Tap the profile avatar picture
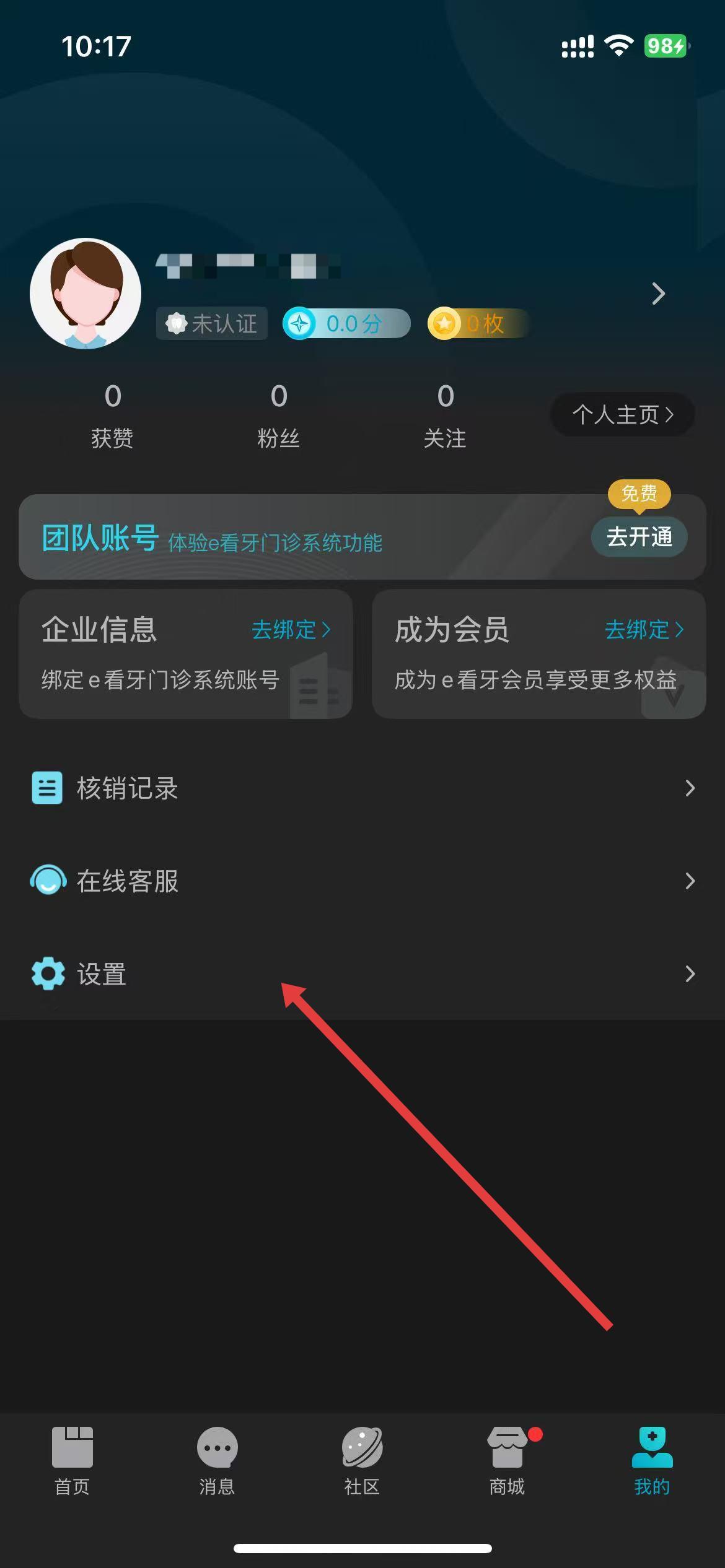 86,294
